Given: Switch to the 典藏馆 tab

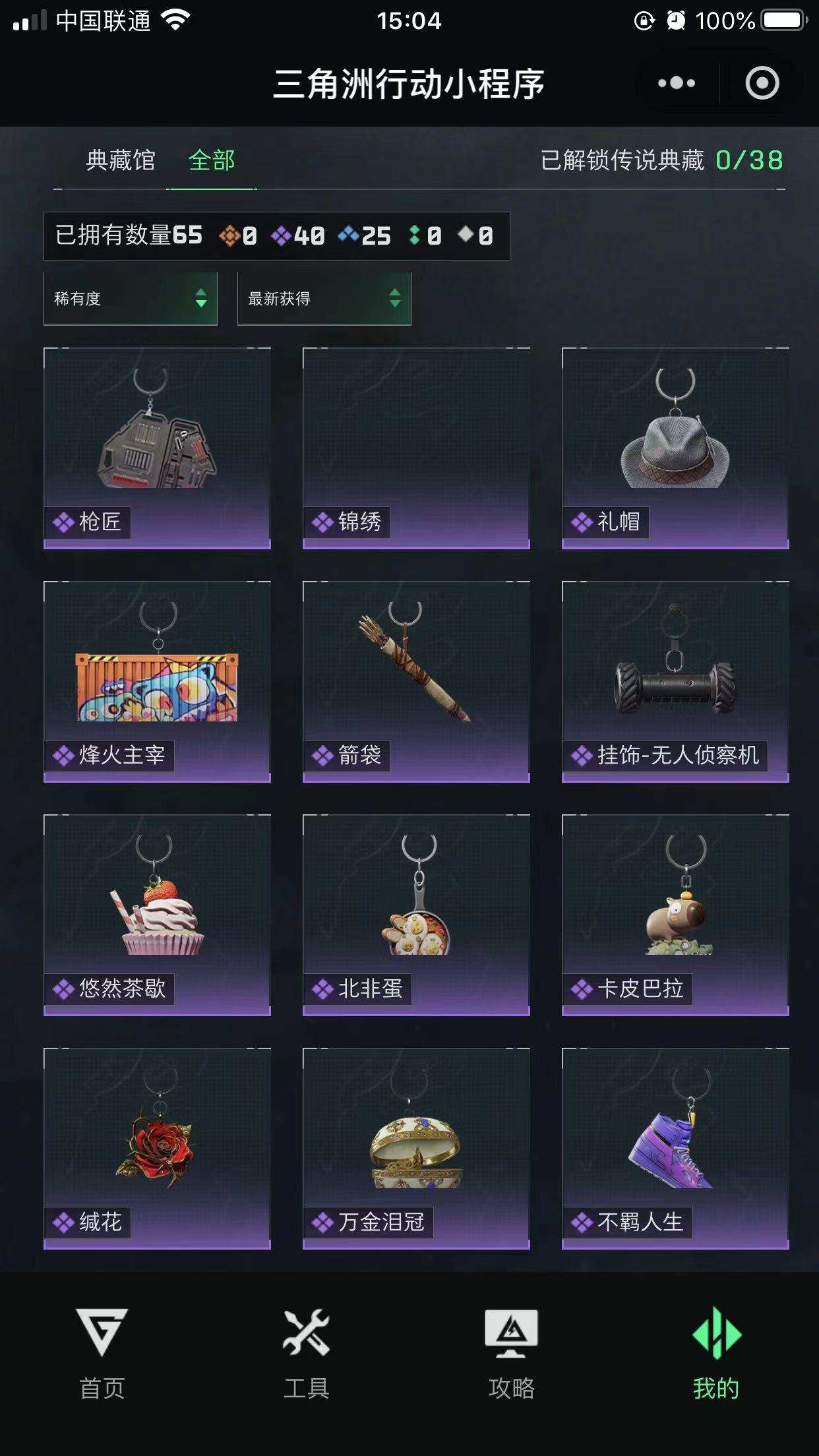Looking at the screenshot, I should coord(120,160).
